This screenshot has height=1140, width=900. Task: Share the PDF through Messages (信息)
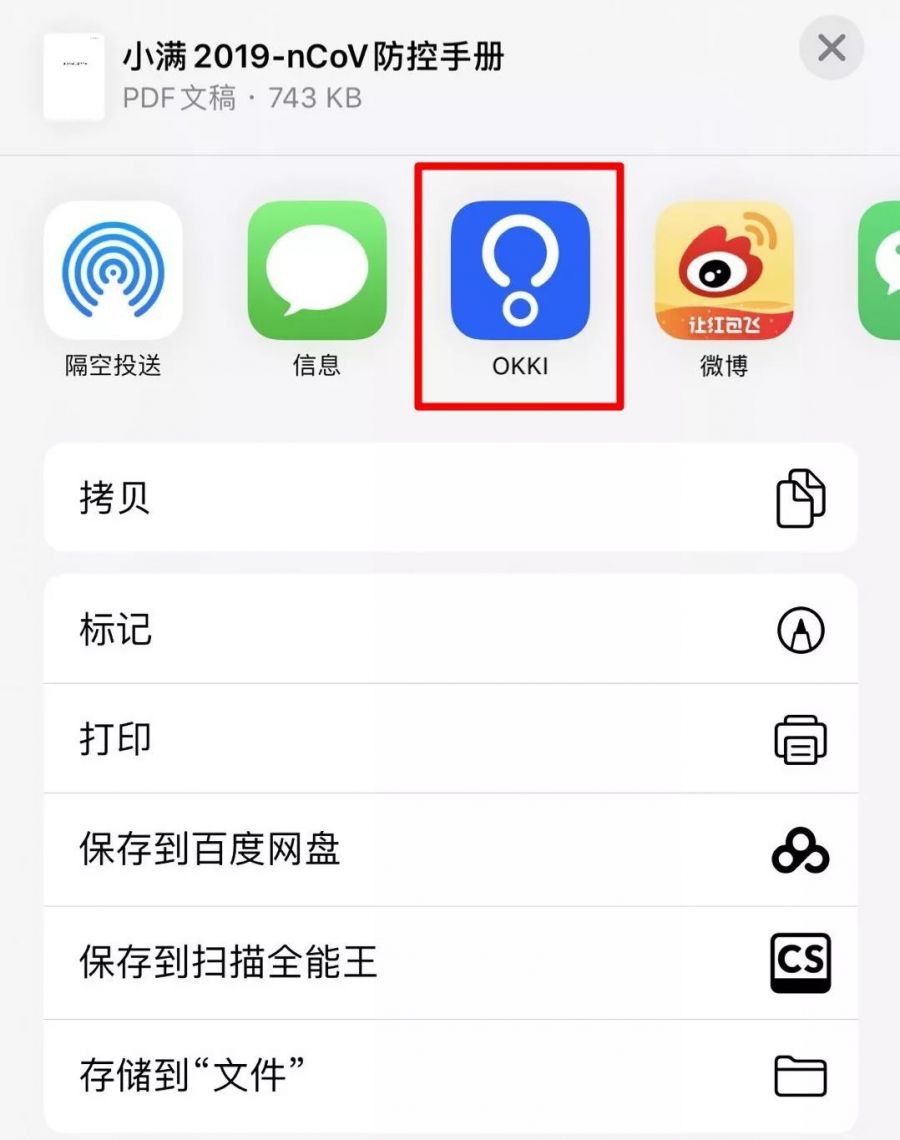tap(317, 271)
